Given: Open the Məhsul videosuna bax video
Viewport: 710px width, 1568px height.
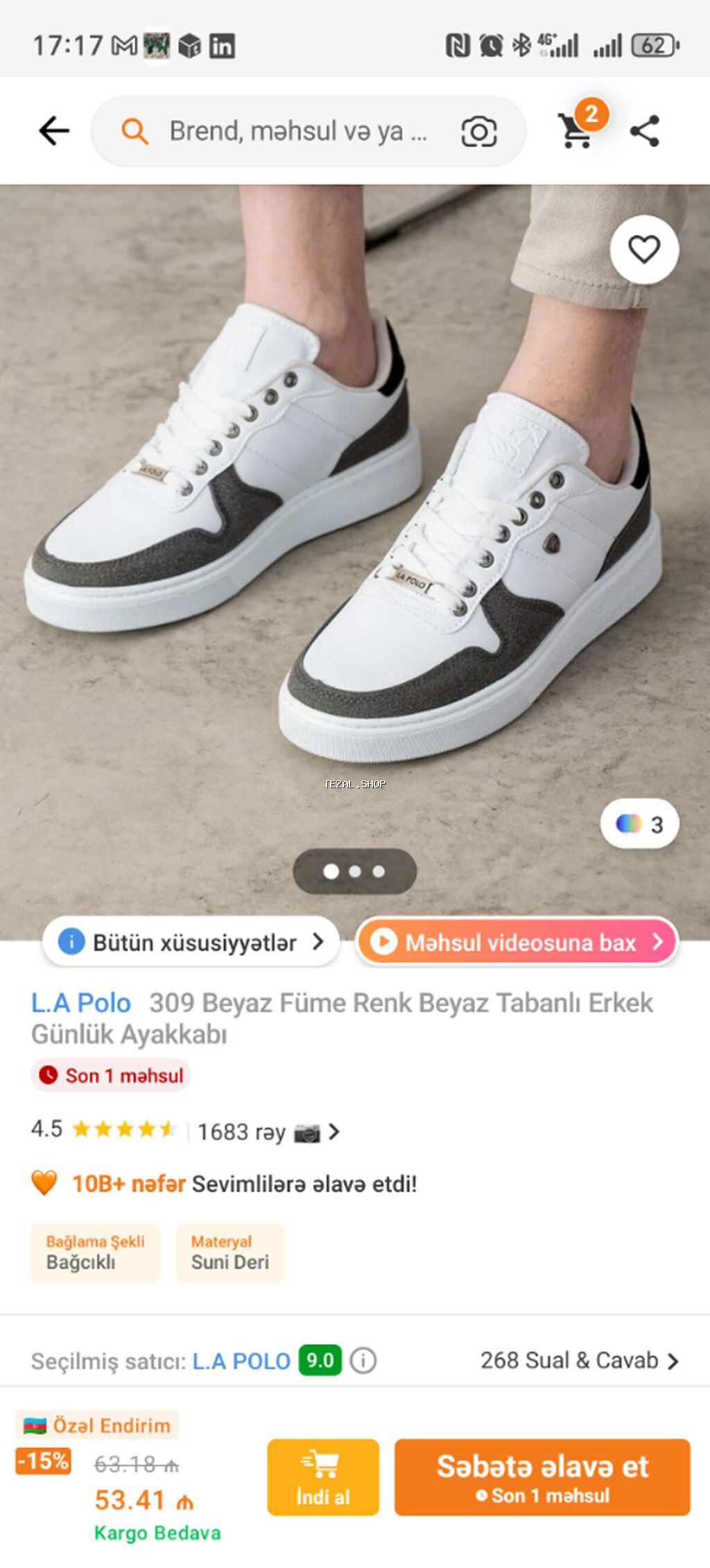Looking at the screenshot, I should tap(516, 942).
